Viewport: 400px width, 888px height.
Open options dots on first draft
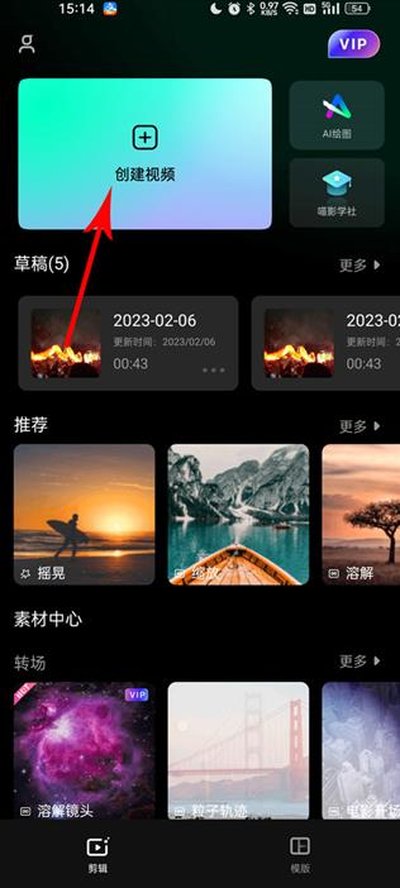[214, 370]
